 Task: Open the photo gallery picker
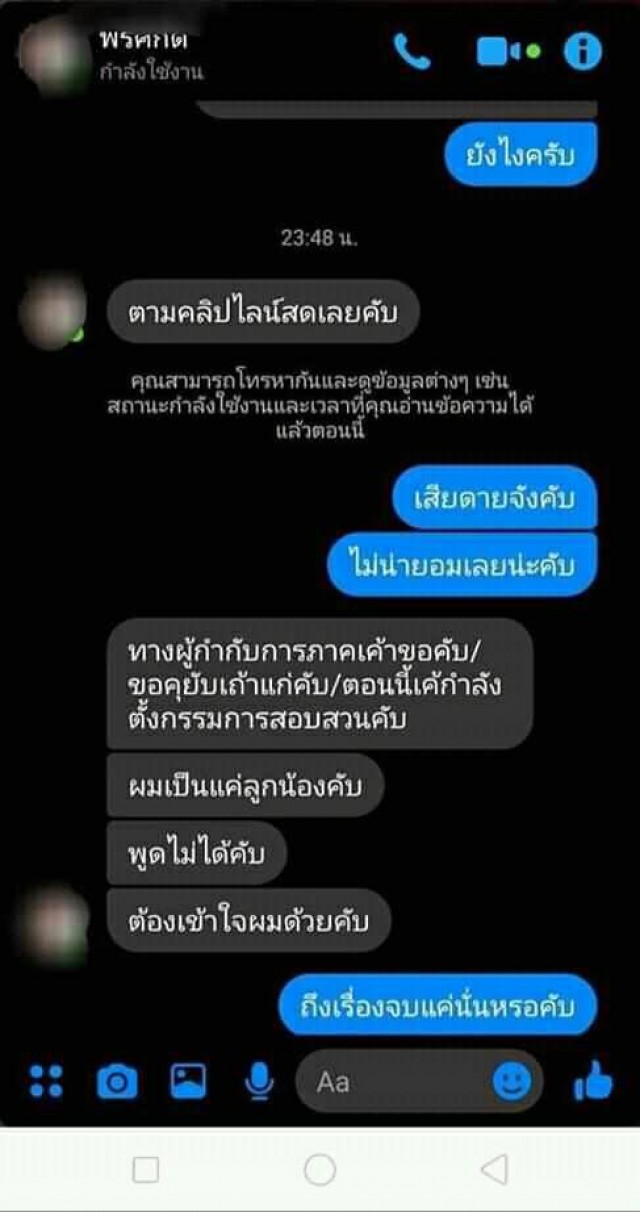click(x=188, y=1081)
